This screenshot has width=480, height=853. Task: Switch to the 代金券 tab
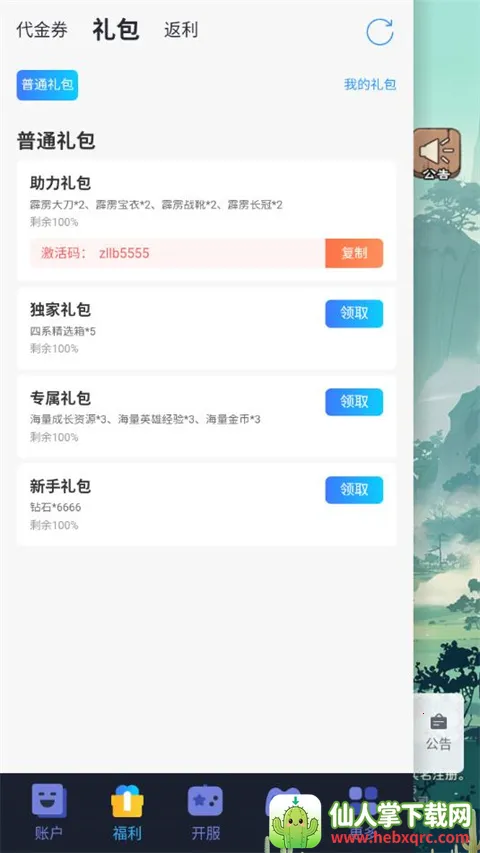pos(42,30)
